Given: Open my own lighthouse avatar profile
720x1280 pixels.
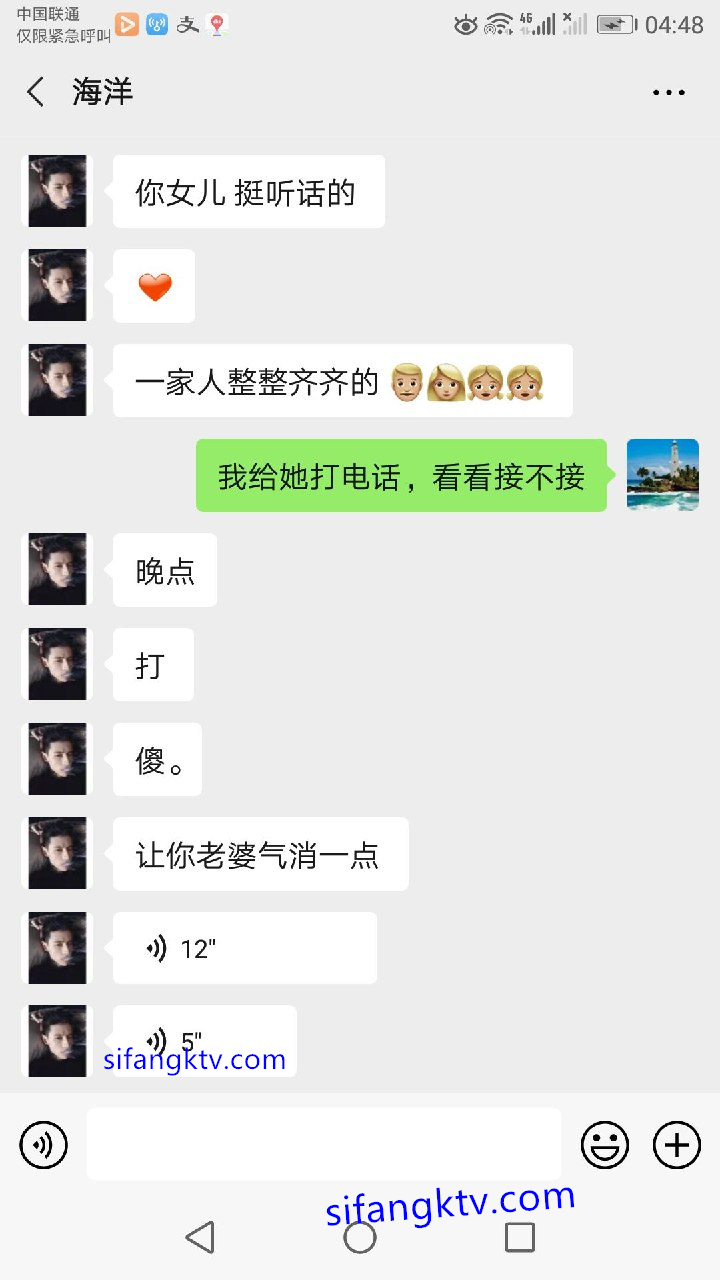Looking at the screenshot, I should tap(662, 475).
